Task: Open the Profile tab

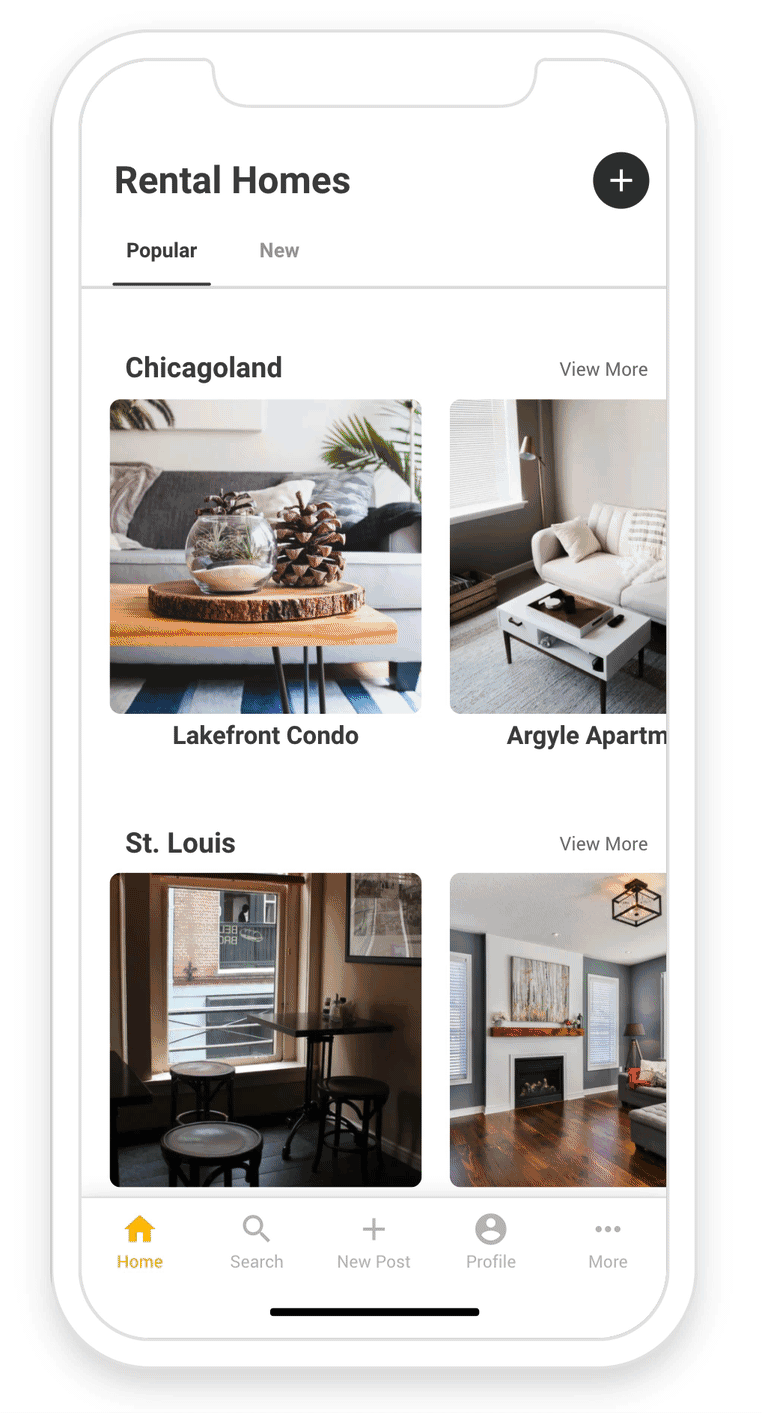Action: tap(491, 1243)
